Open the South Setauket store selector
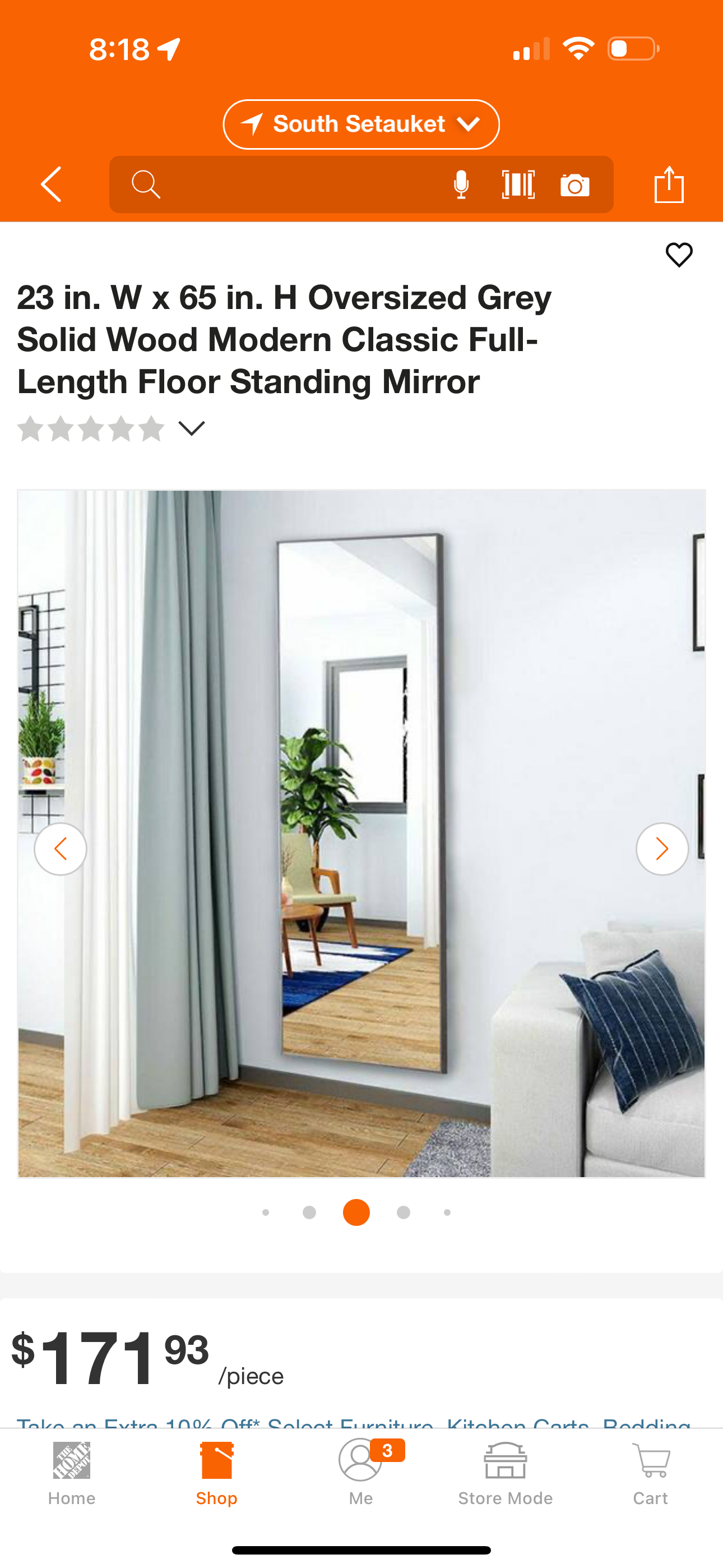The height and width of the screenshot is (1568, 723). point(361,124)
